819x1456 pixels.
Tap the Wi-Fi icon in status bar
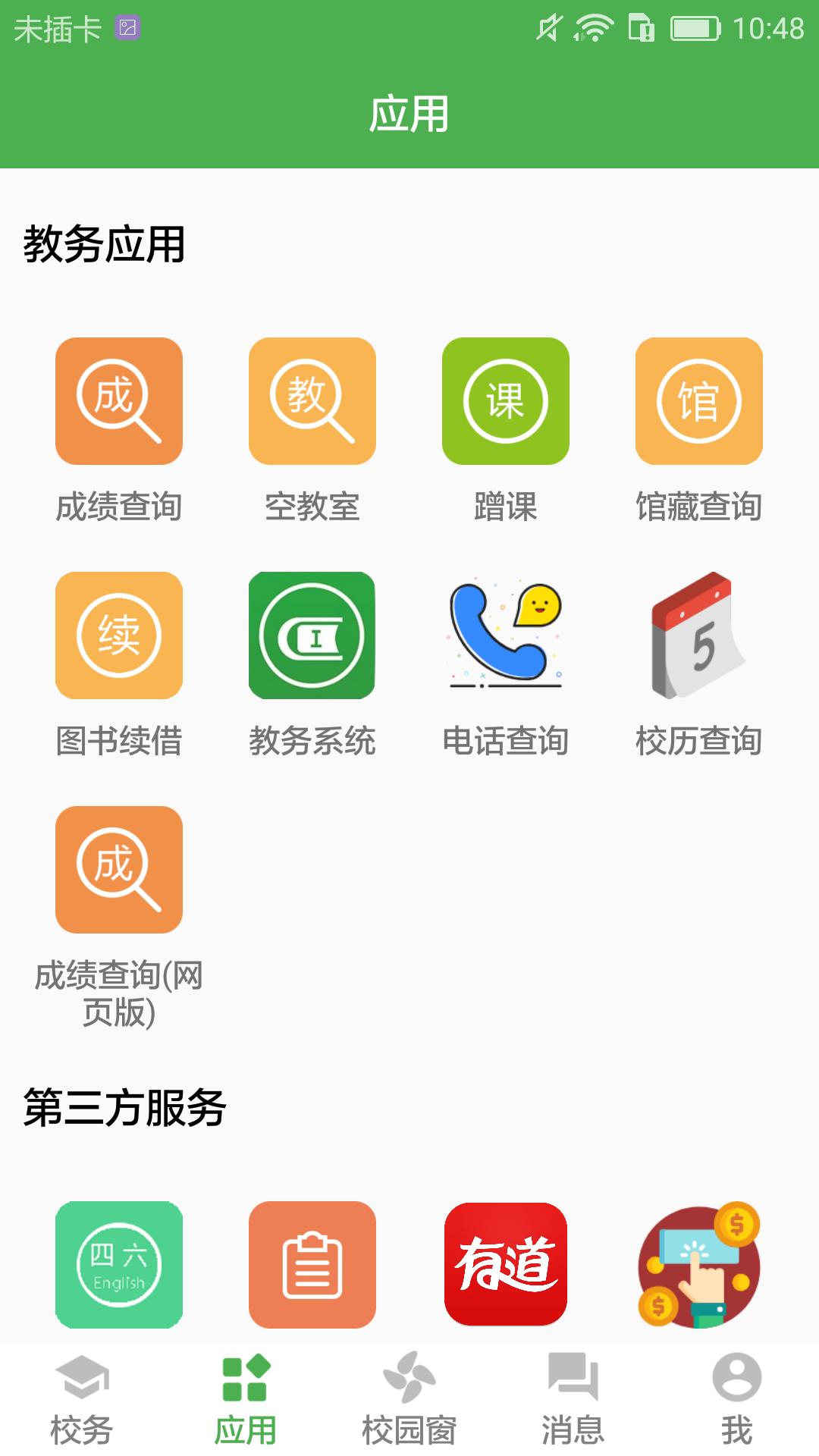(595, 29)
